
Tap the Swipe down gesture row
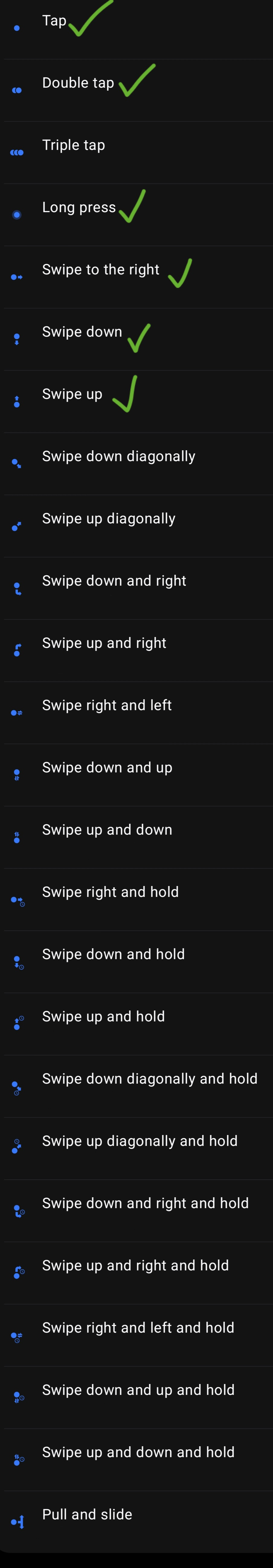point(136,339)
